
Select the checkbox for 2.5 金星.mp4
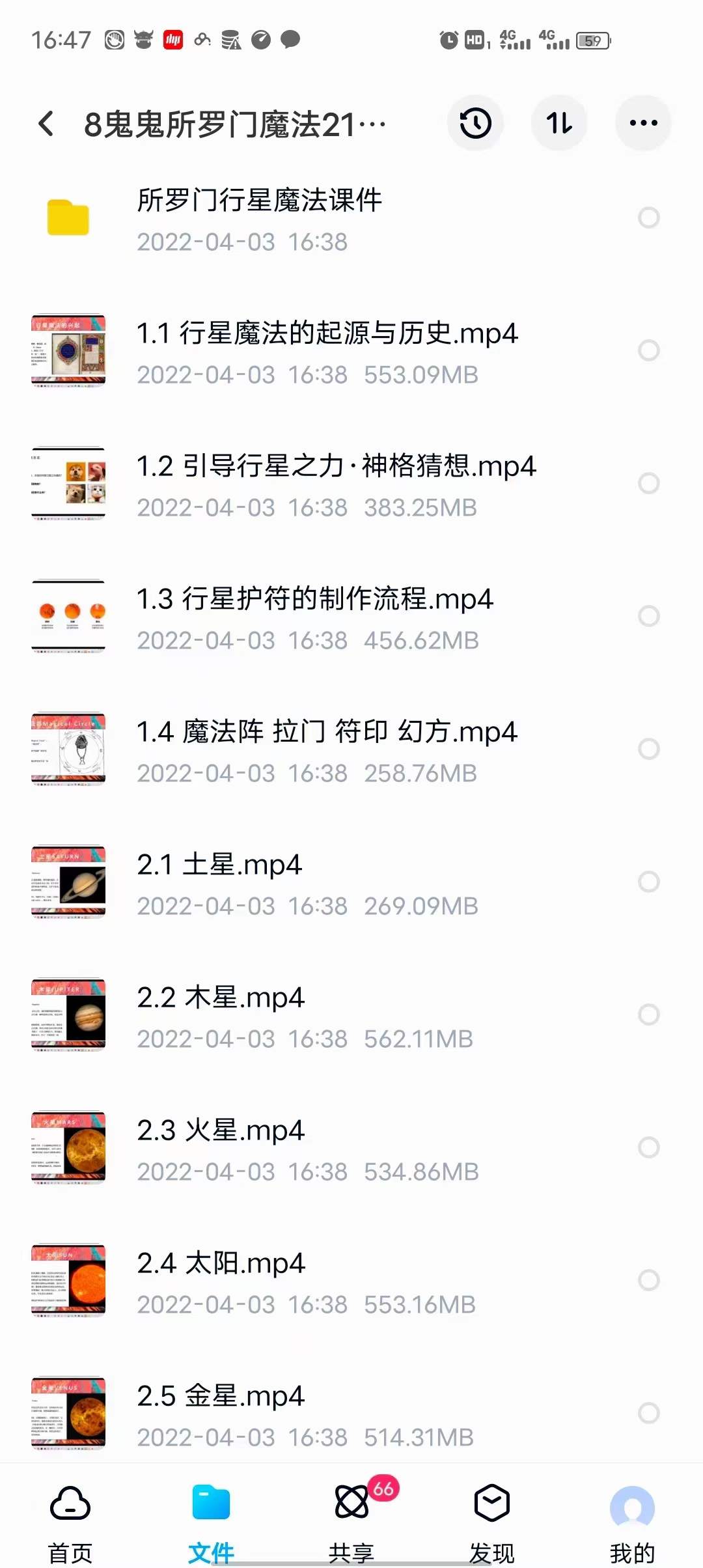(x=648, y=1413)
